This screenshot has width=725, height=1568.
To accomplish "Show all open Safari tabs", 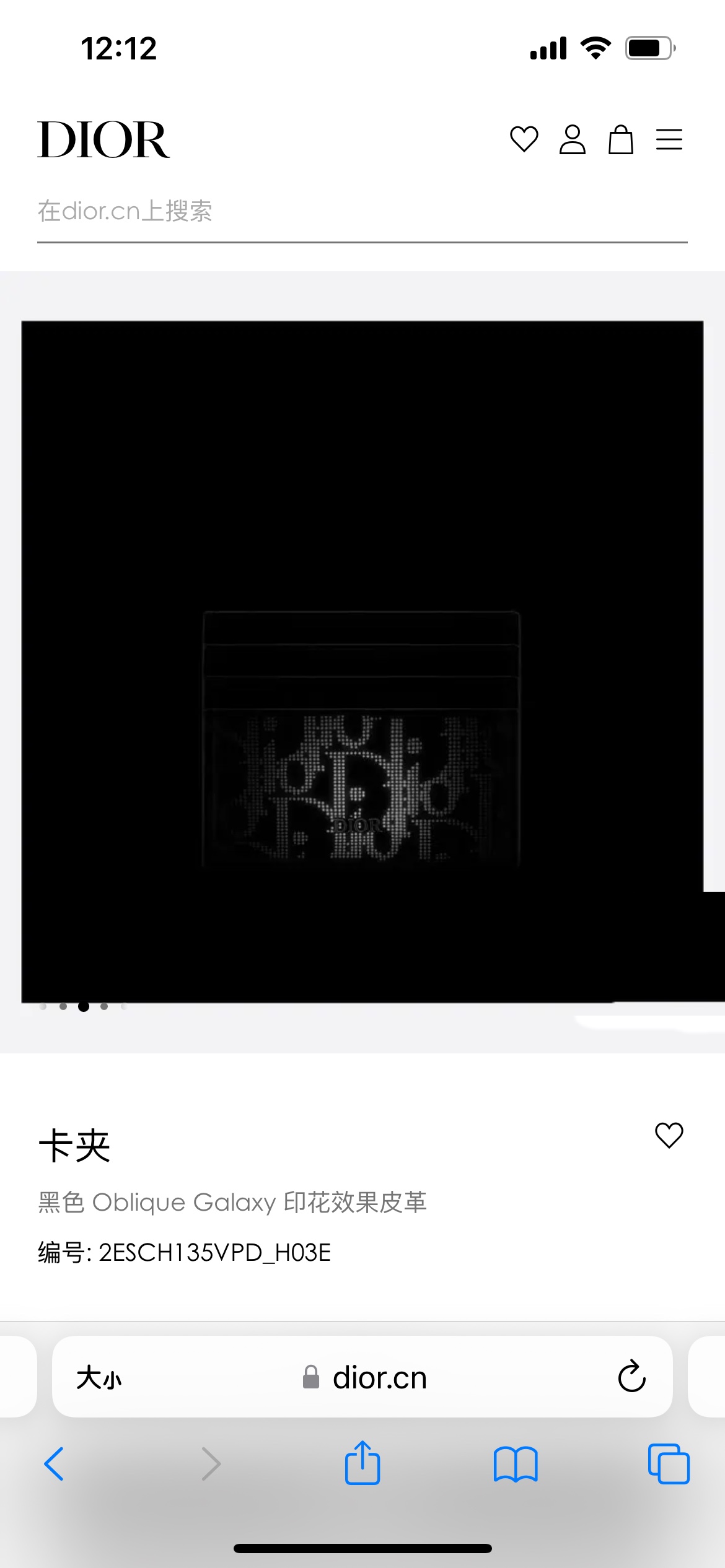I will coord(669,1464).
